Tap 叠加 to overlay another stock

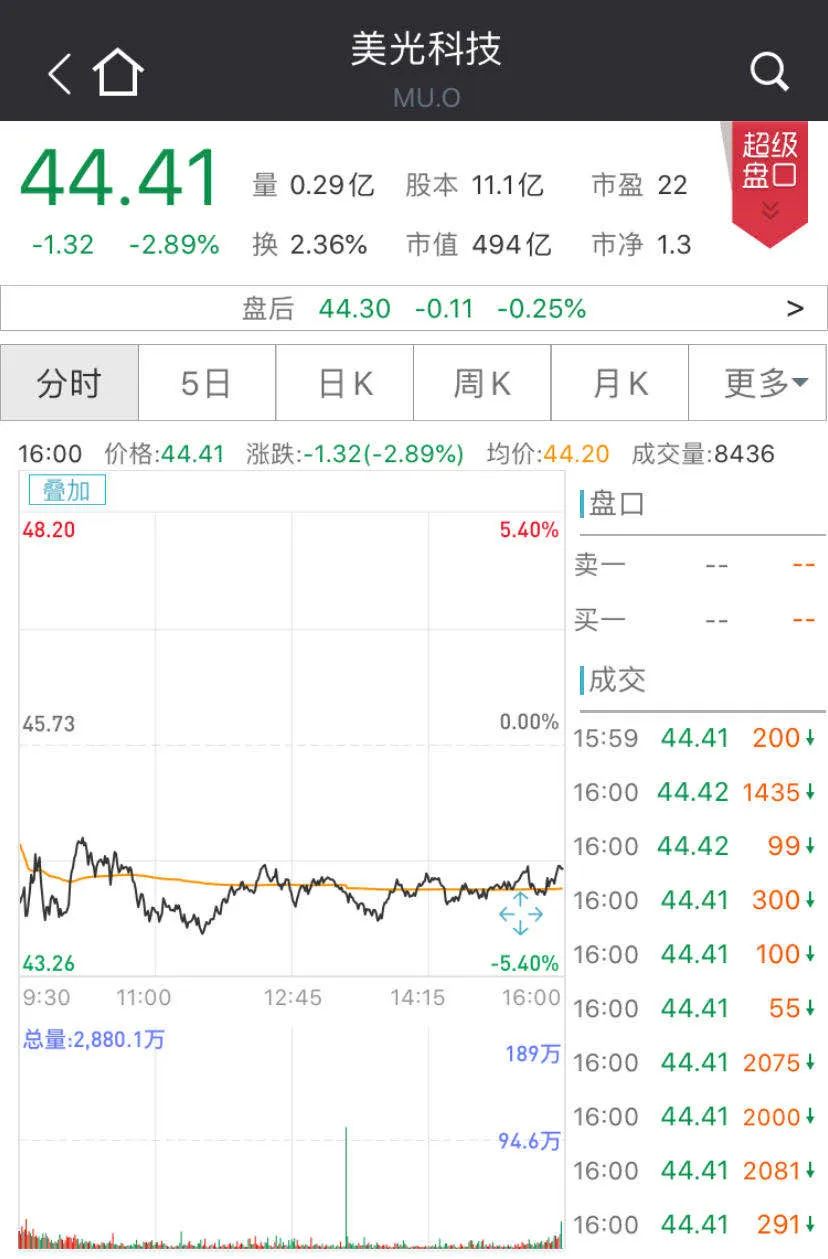67,490
